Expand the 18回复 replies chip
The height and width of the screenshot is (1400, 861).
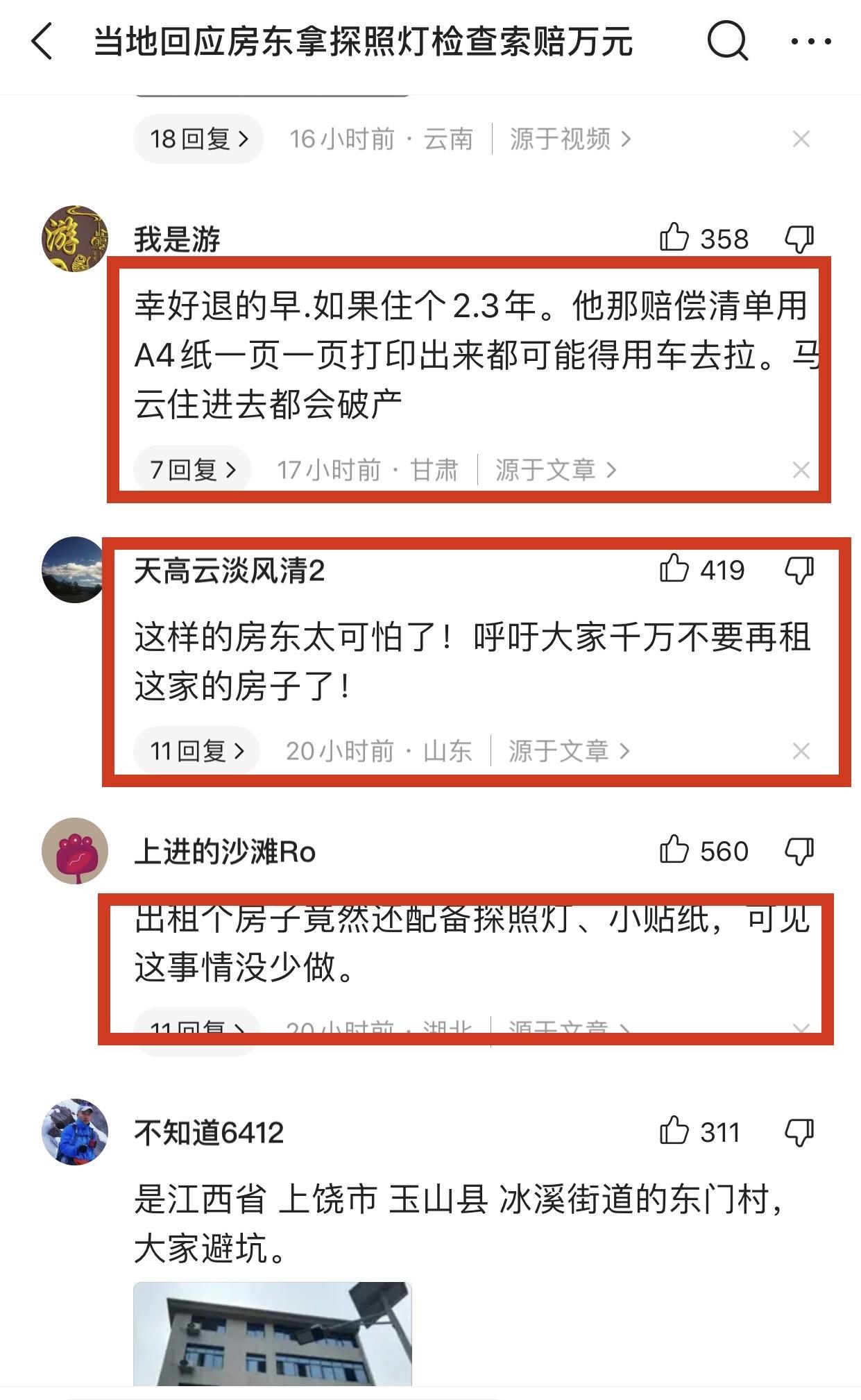pyautogui.click(x=198, y=140)
